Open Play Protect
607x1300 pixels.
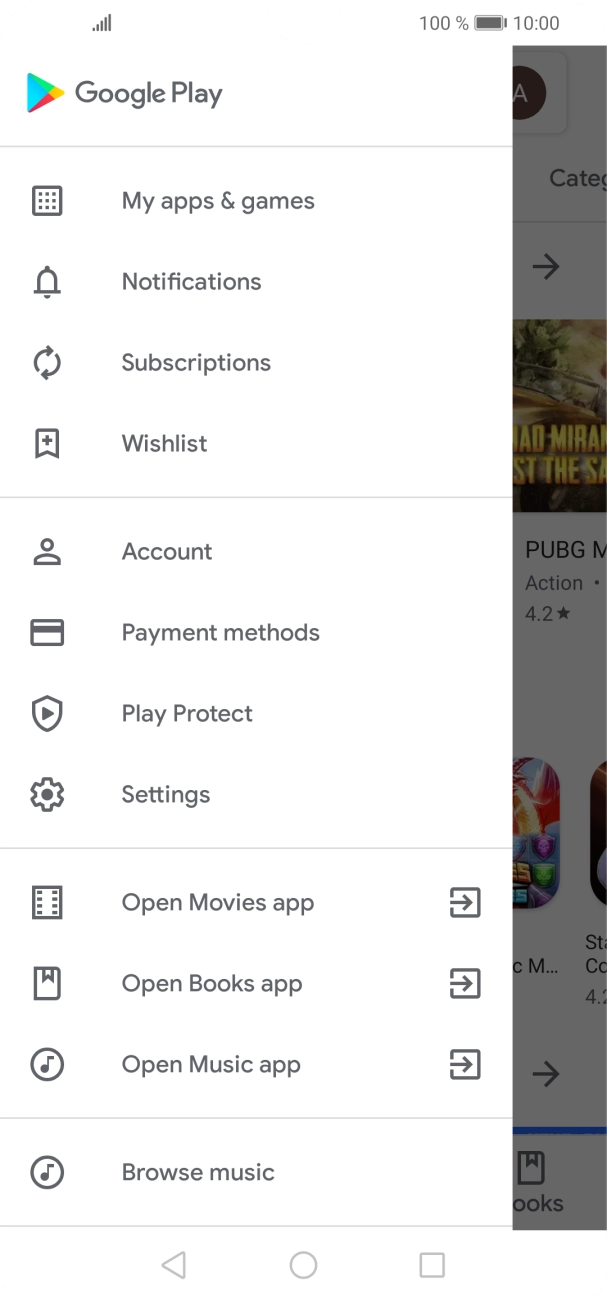click(x=256, y=714)
